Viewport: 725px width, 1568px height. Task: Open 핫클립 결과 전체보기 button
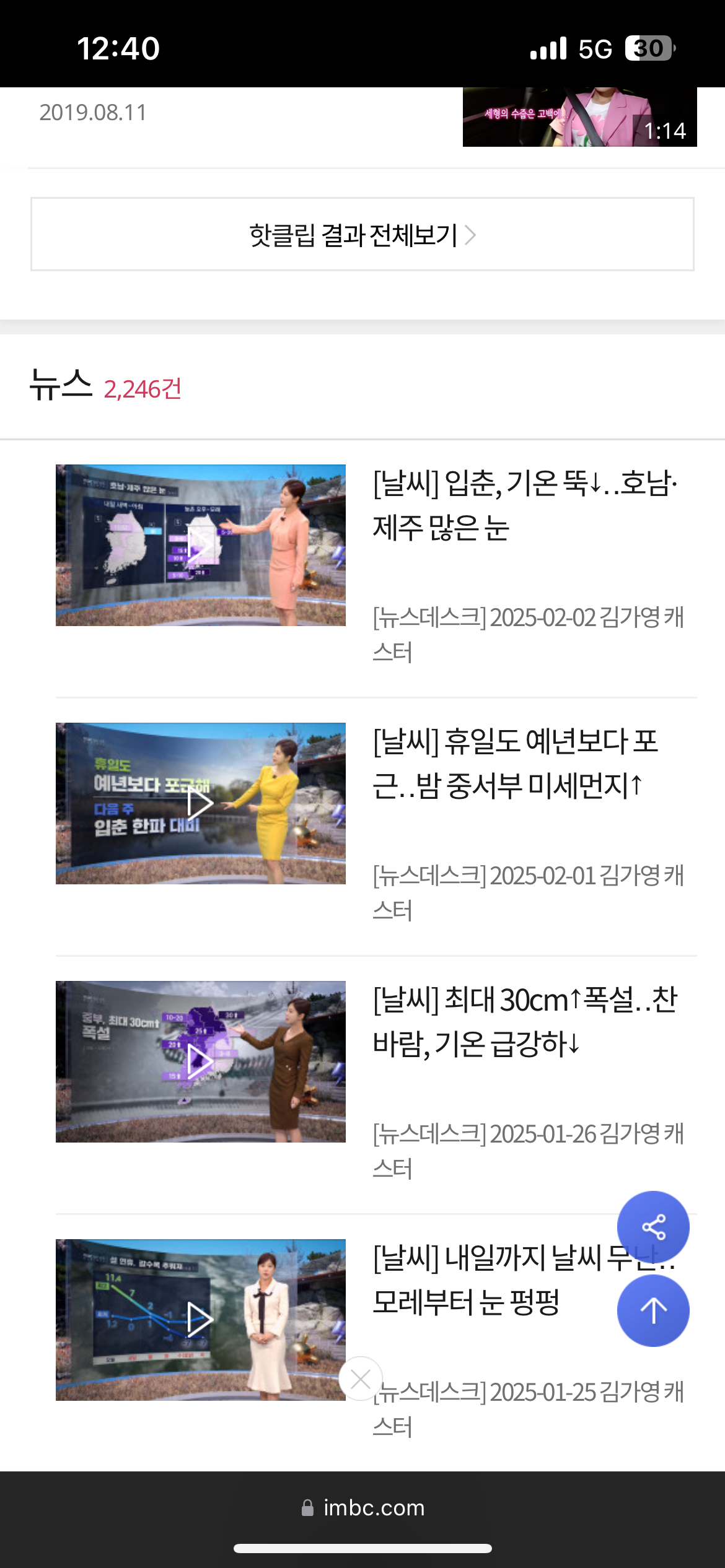362,234
